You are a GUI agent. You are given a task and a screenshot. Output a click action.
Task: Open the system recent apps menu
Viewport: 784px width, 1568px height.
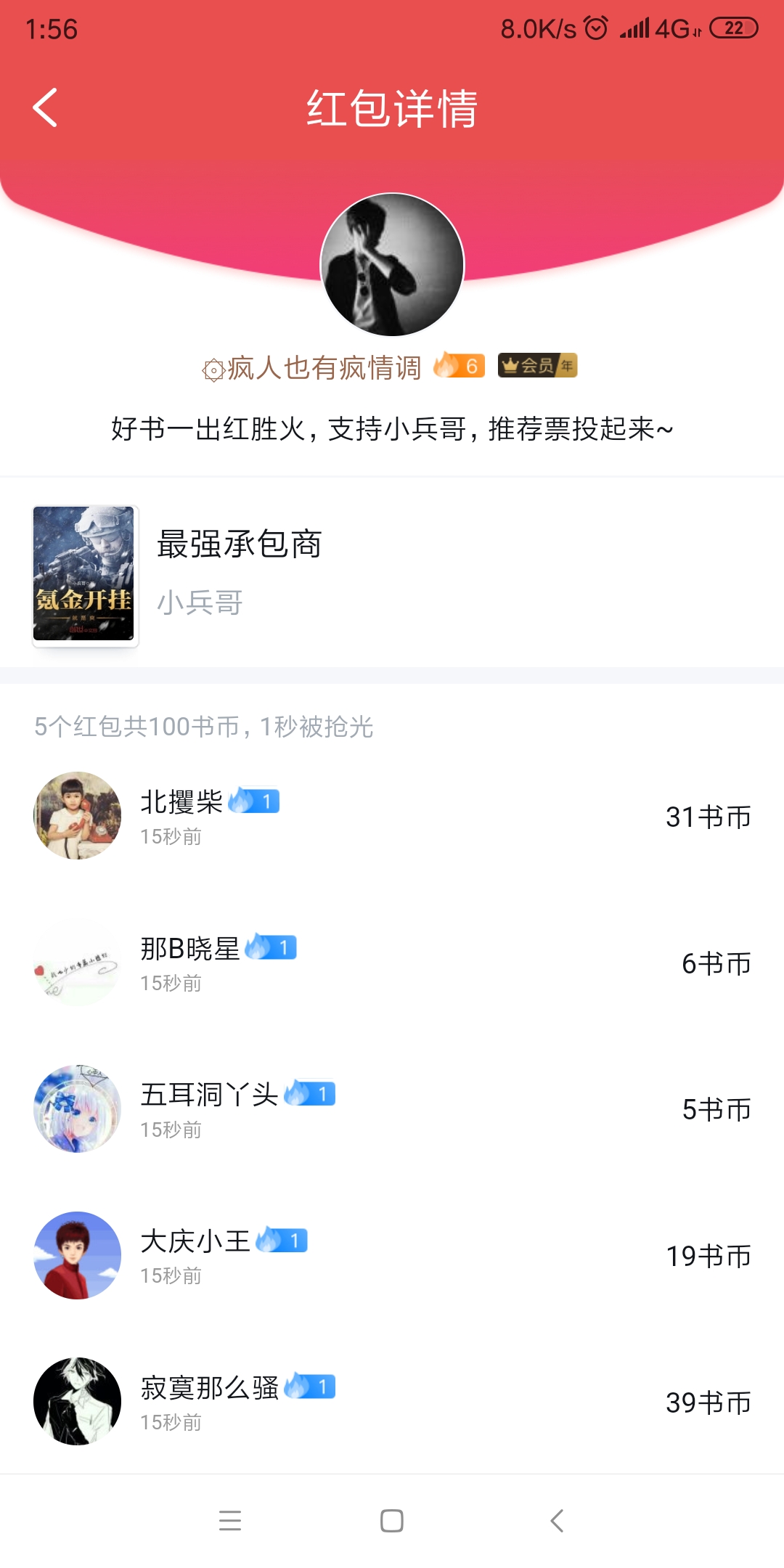click(230, 1521)
